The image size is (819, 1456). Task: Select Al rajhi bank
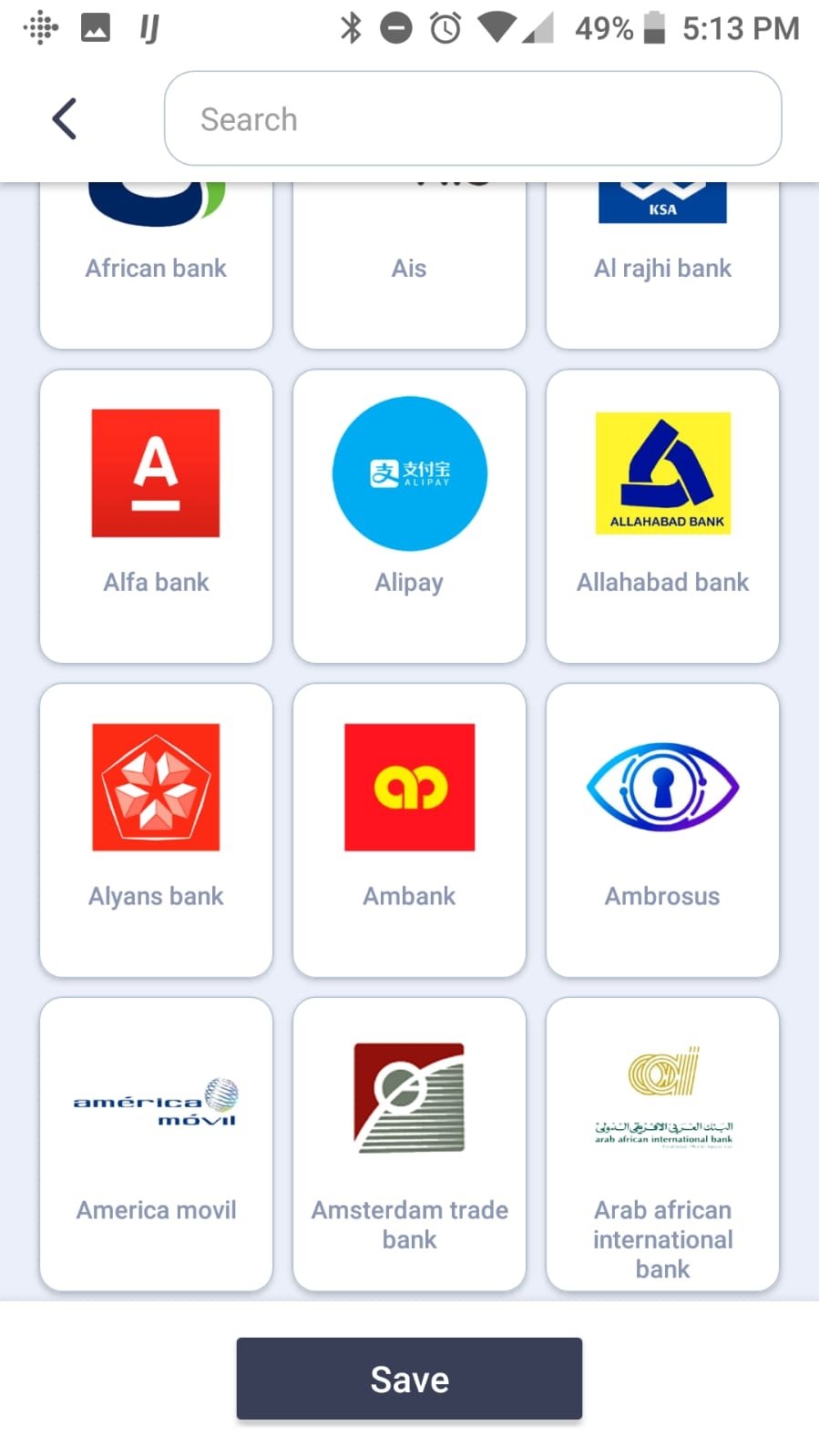point(662,264)
